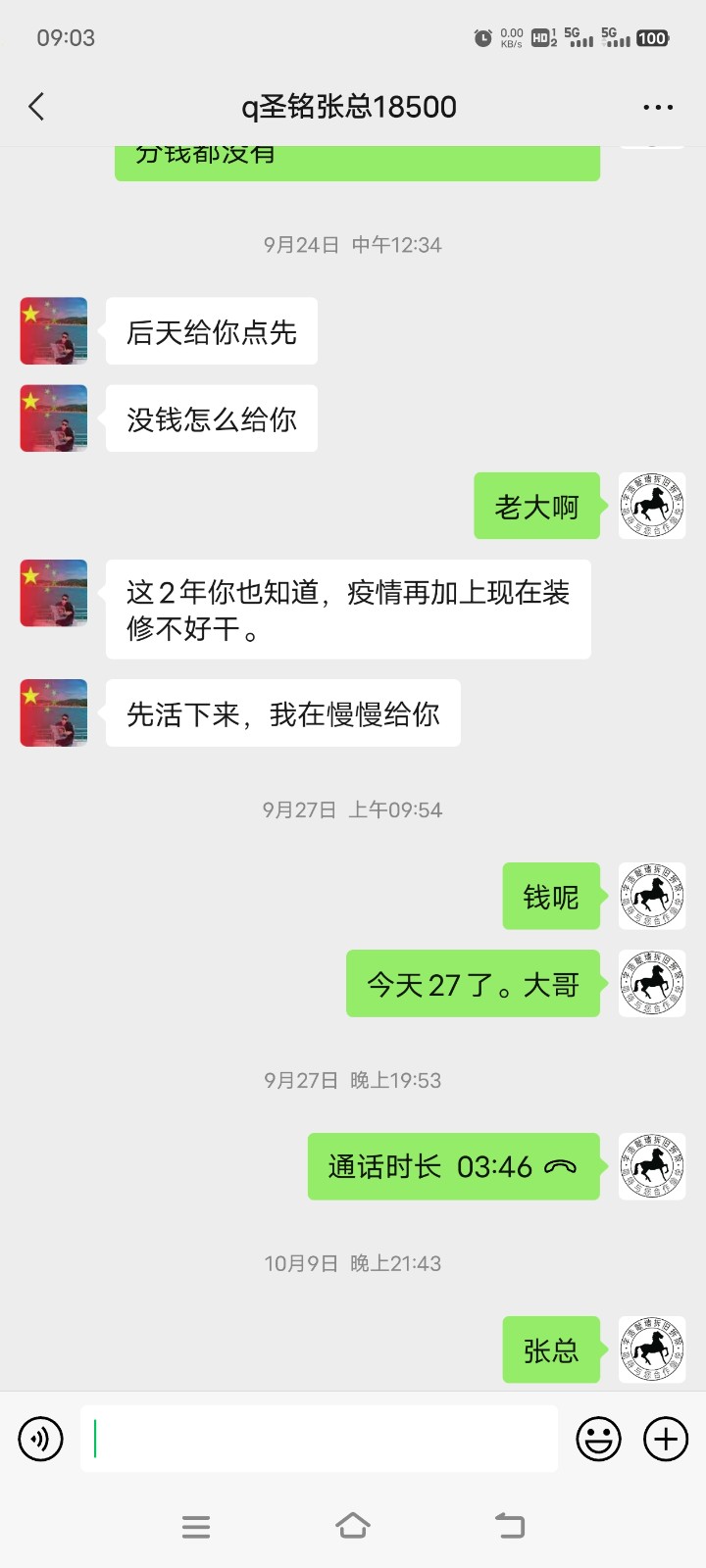706x1568 pixels.
Task: Tap the 通话时长 03:46 call record
Action: pyautogui.click(x=453, y=1166)
